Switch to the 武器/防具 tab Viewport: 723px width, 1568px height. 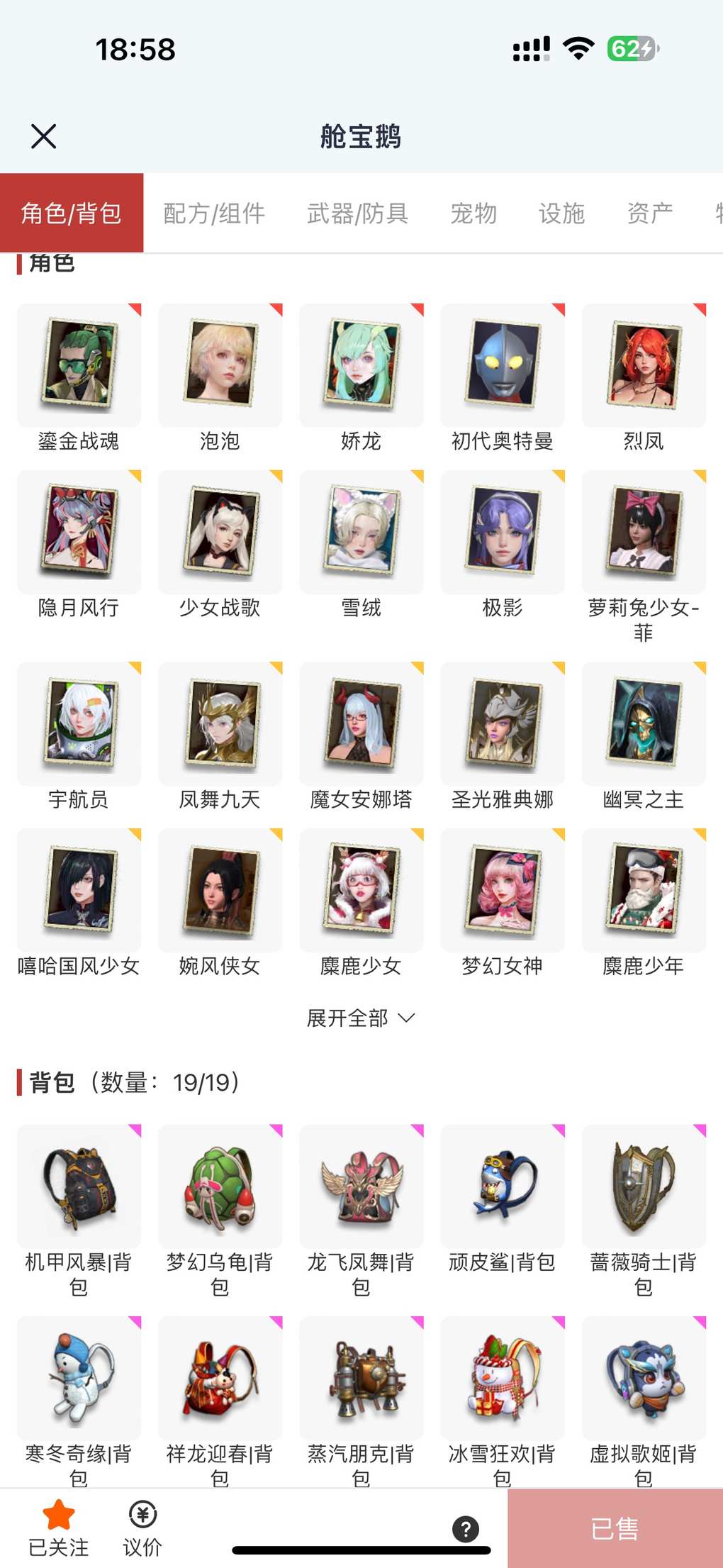tap(357, 213)
